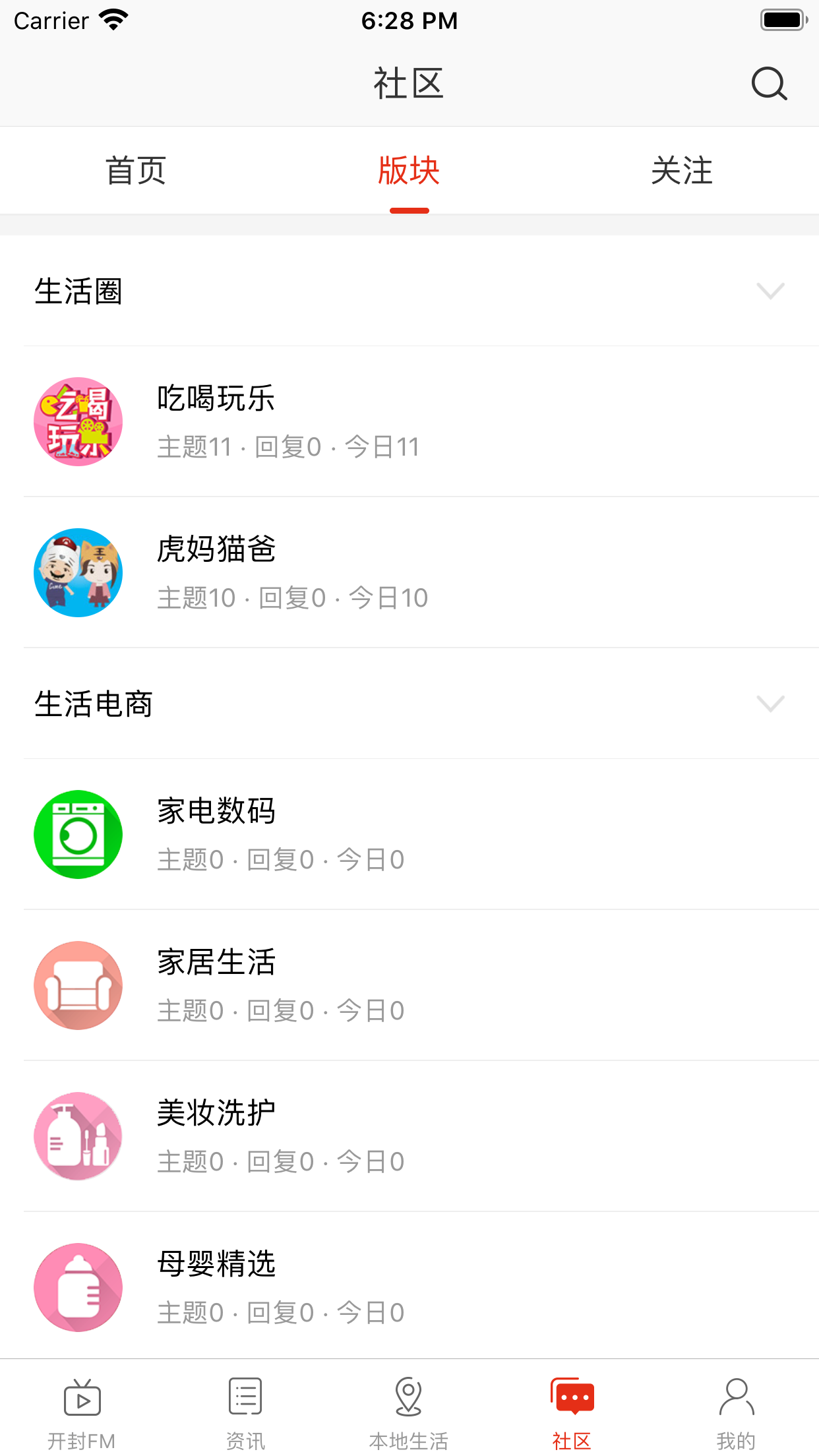
Task: Select the 开封FM TV icon in bottom navigation
Action: [x=81, y=1396]
